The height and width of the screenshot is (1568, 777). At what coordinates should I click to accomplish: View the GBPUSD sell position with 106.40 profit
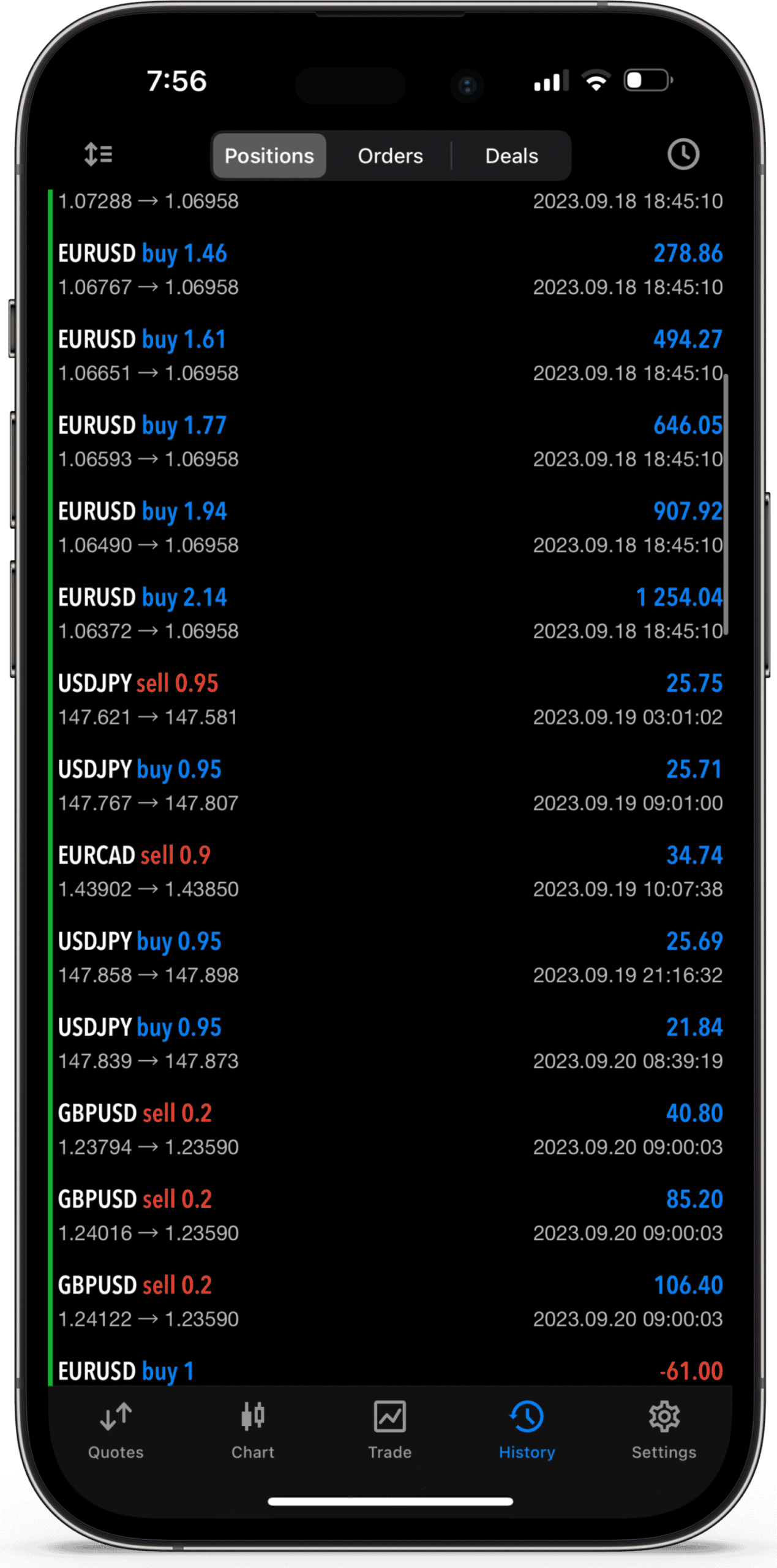389,1302
